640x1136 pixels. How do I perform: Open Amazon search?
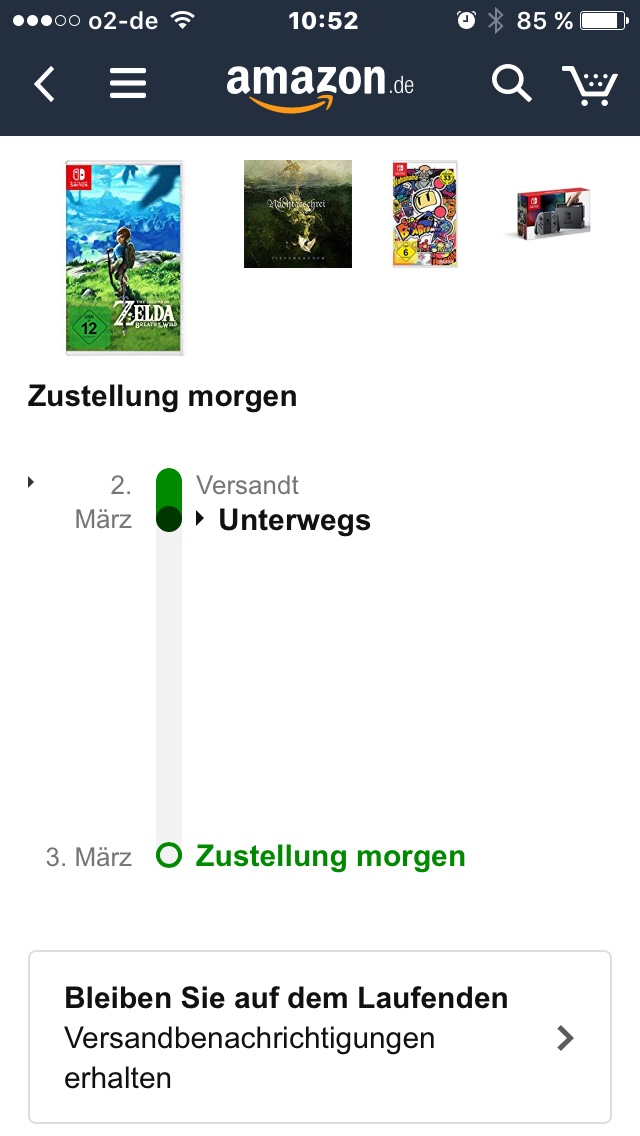(511, 84)
